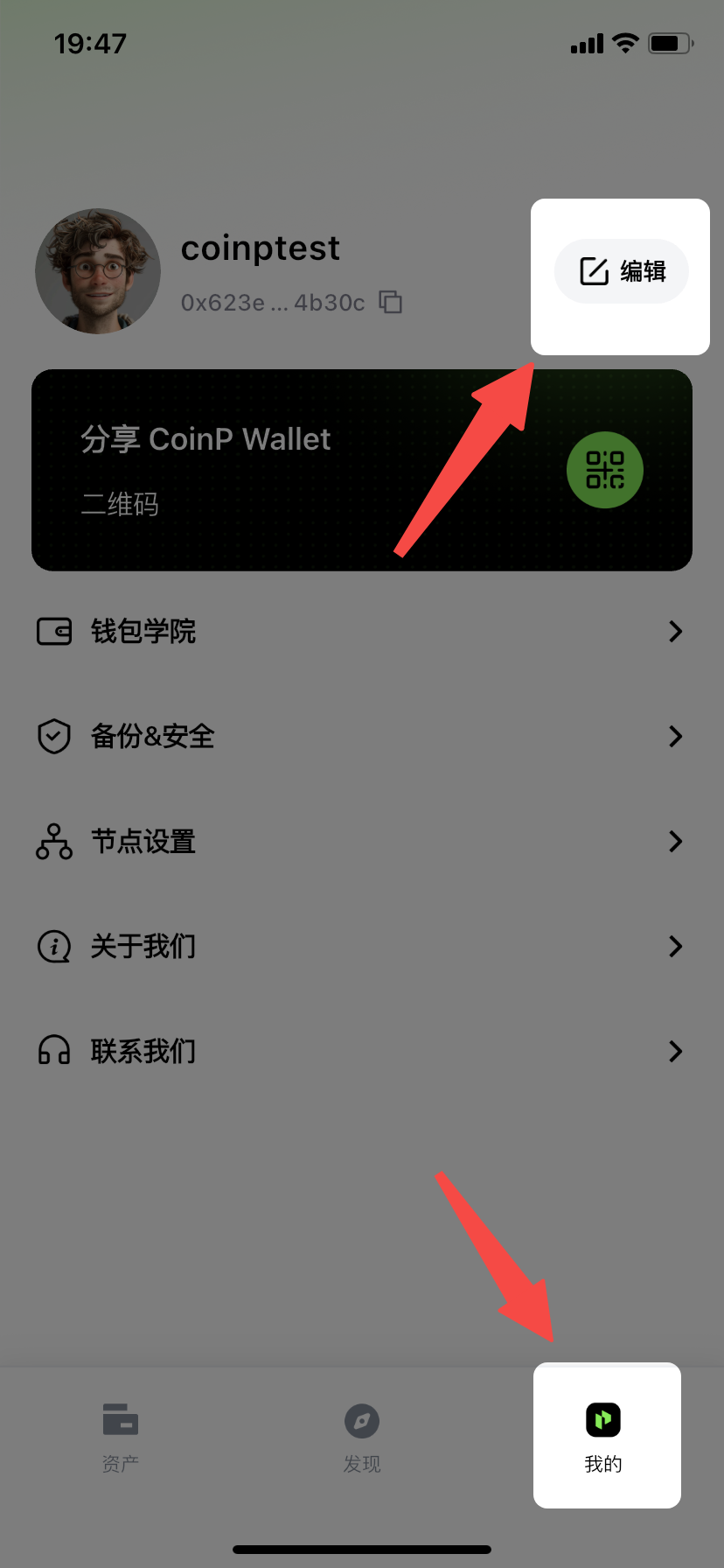
Task: View 关于我们 about page
Action: [360, 947]
